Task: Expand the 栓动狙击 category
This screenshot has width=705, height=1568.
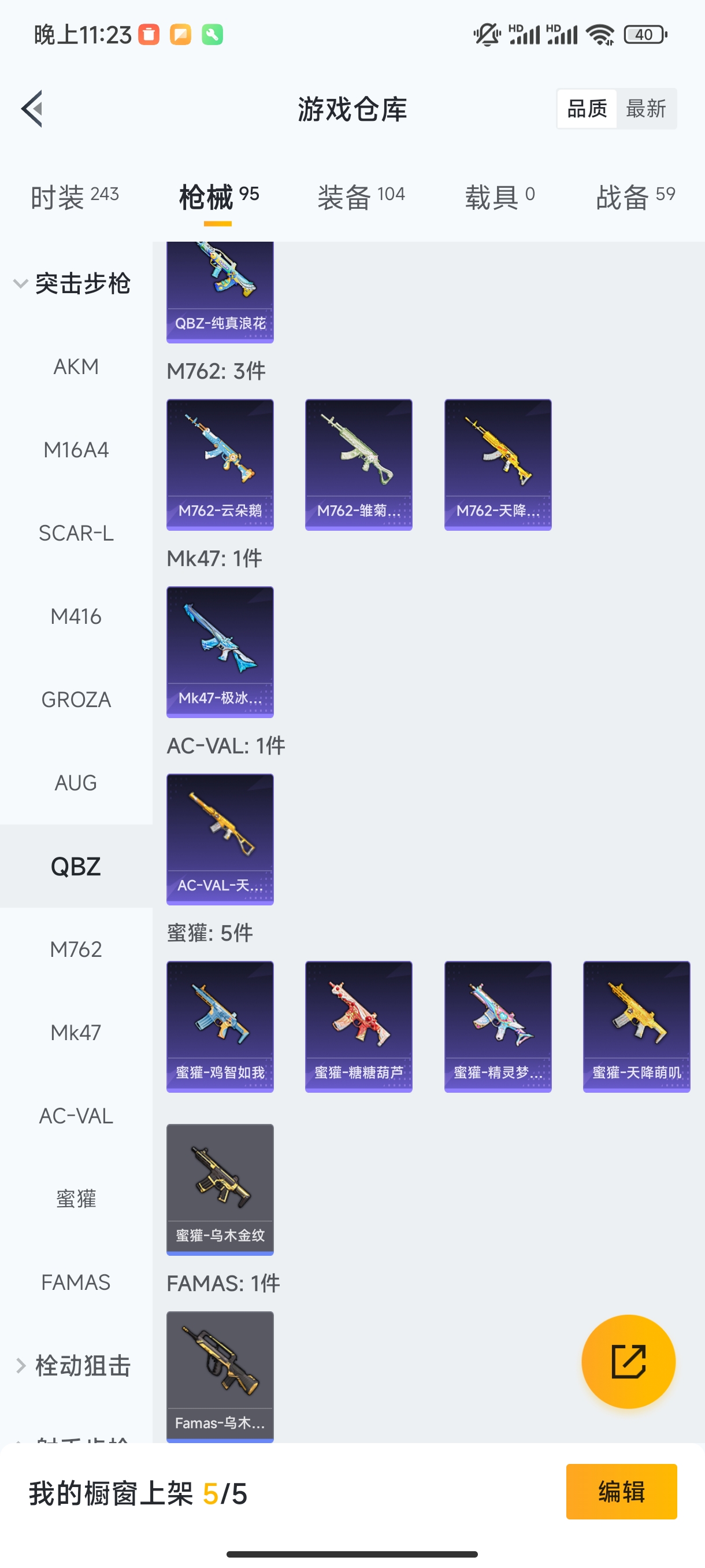Action: (73, 1365)
